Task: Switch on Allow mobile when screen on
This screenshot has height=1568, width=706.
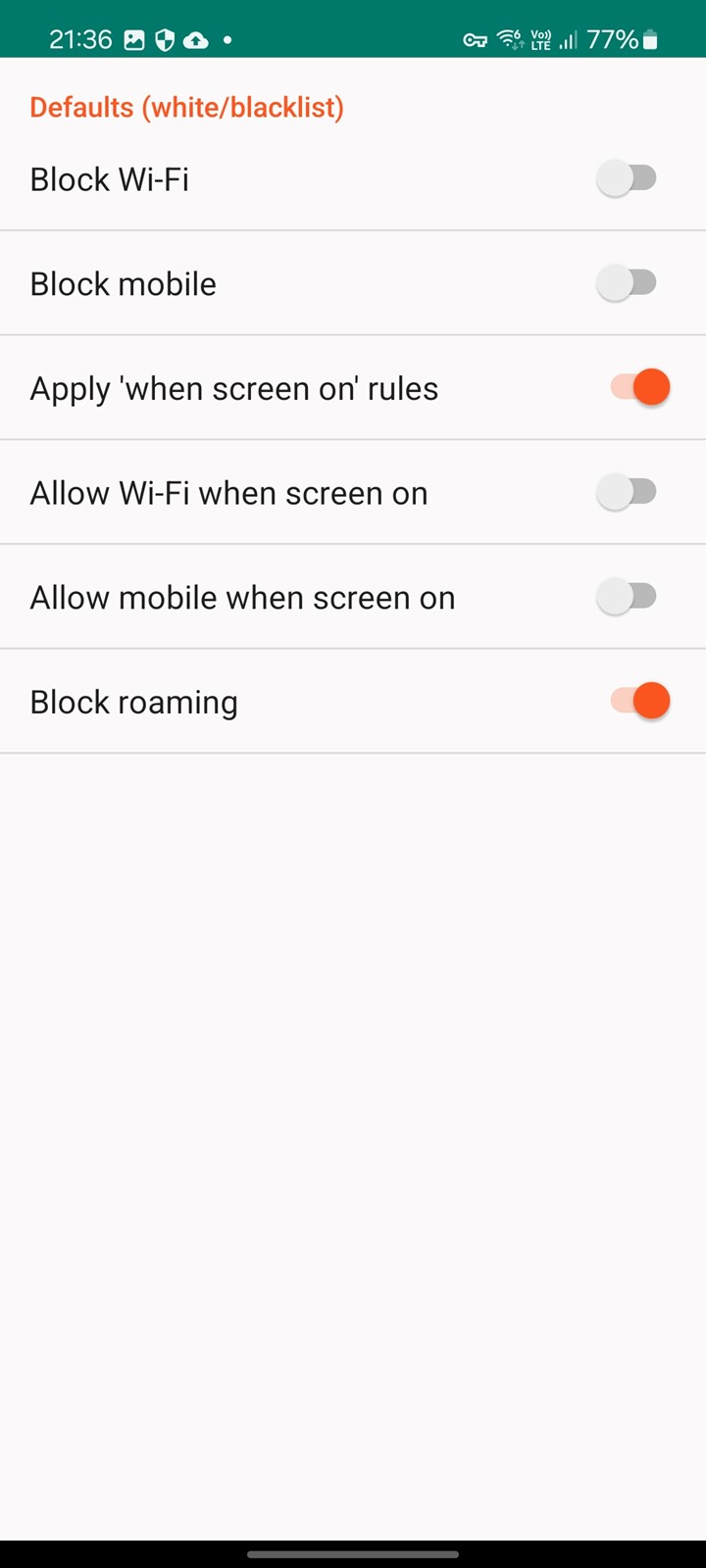Action: point(628,596)
